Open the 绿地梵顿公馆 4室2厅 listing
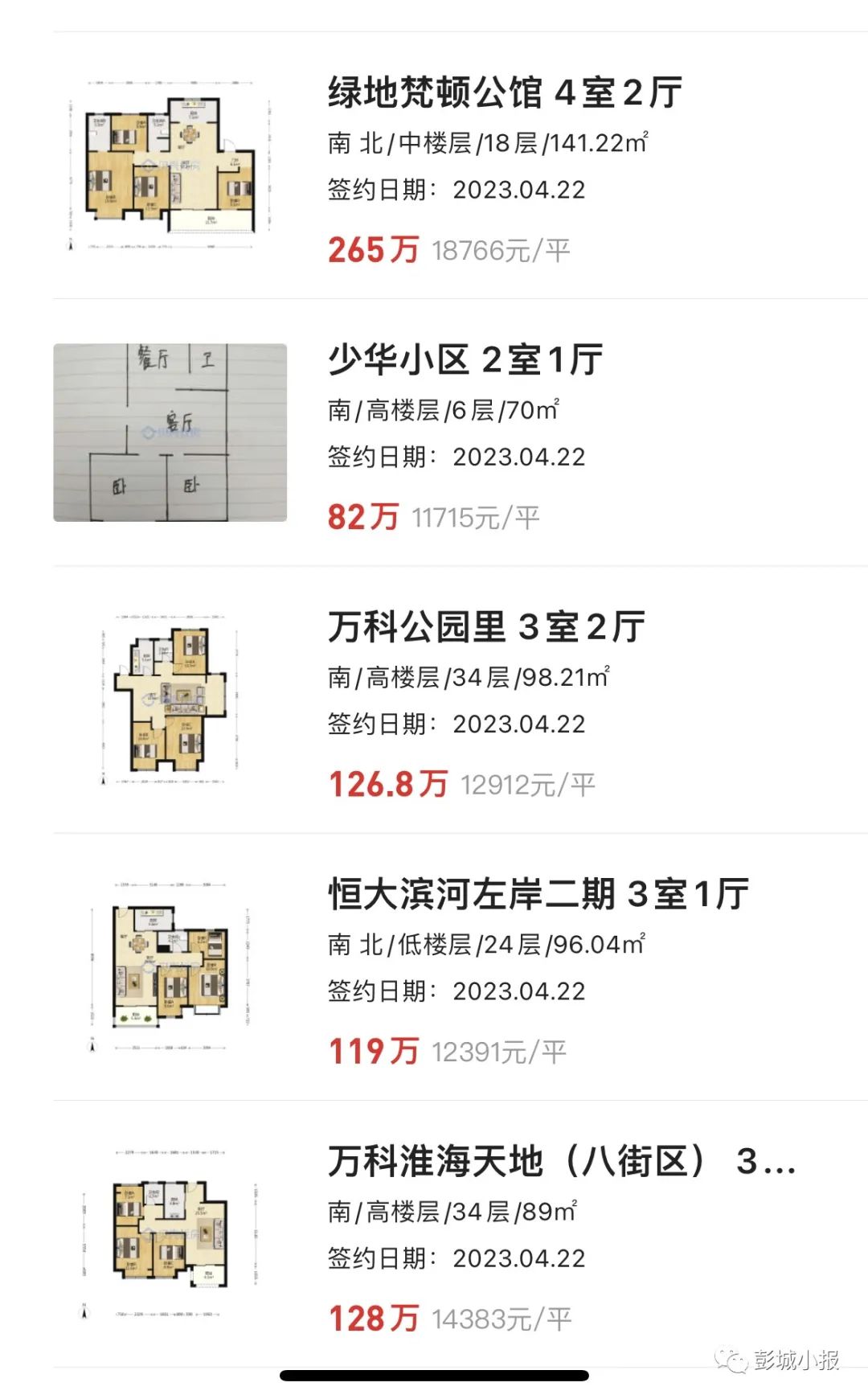The height and width of the screenshot is (1399, 868). tap(461, 166)
